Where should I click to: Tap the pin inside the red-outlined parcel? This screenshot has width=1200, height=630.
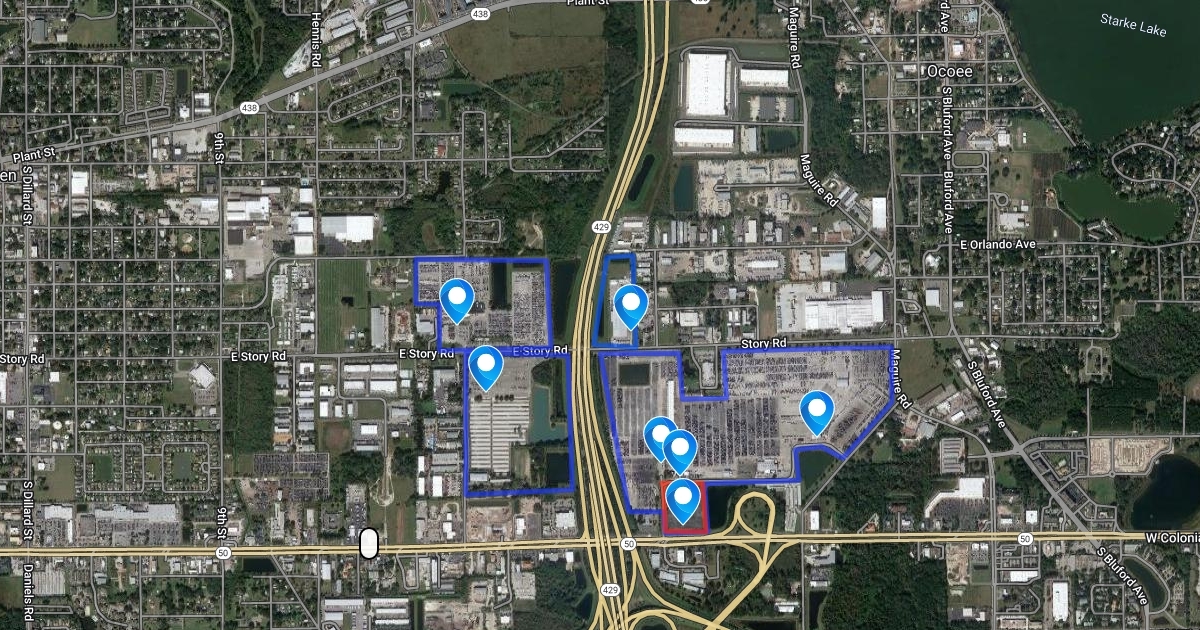(683, 498)
